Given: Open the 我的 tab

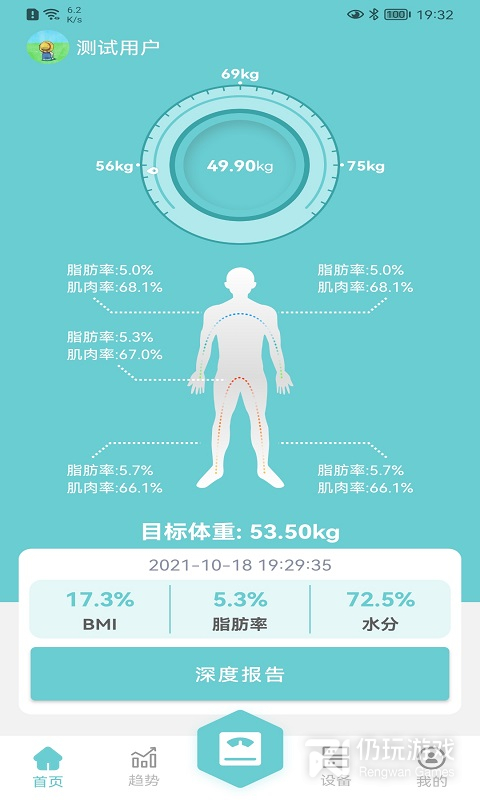Looking at the screenshot, I should [432, 766].
